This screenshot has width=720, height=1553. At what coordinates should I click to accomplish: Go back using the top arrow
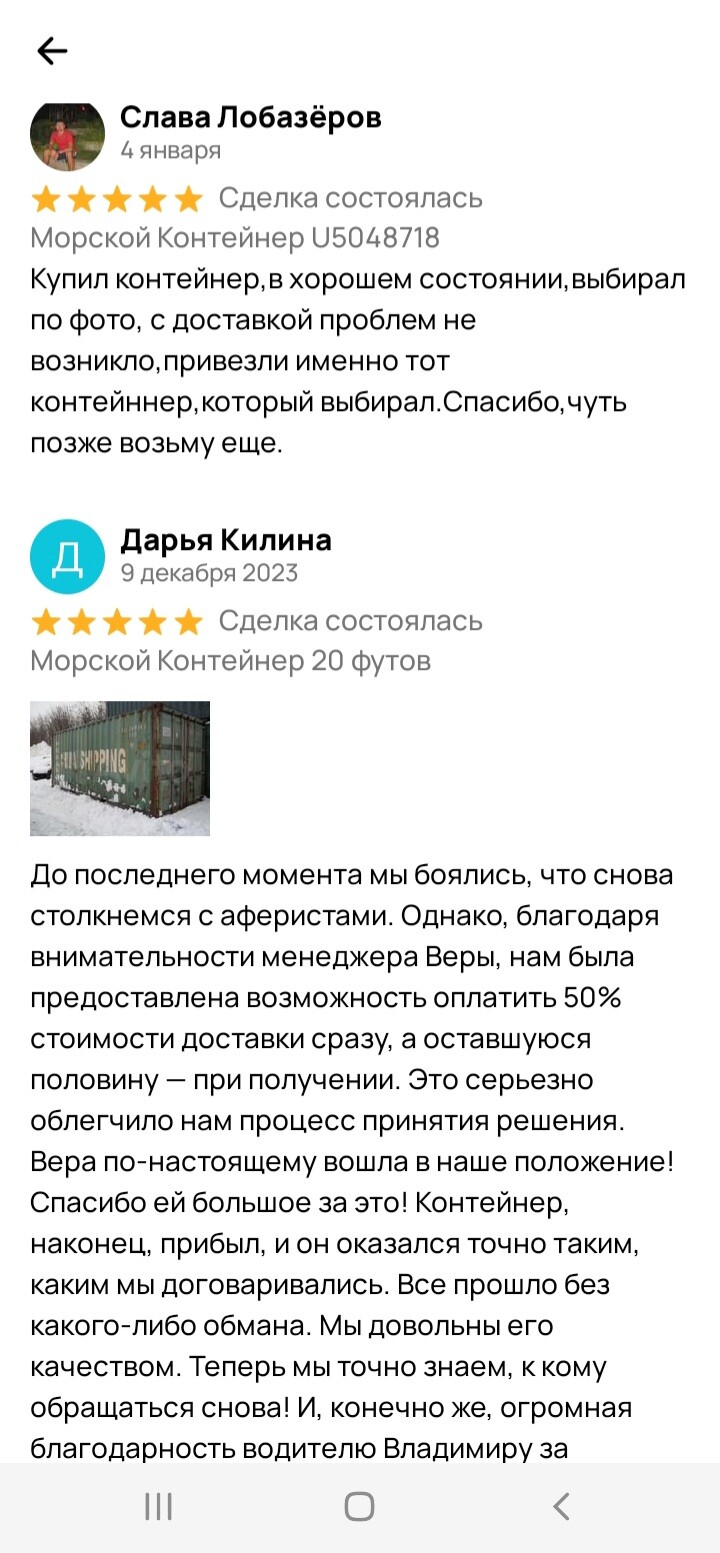tap(52, 51)
